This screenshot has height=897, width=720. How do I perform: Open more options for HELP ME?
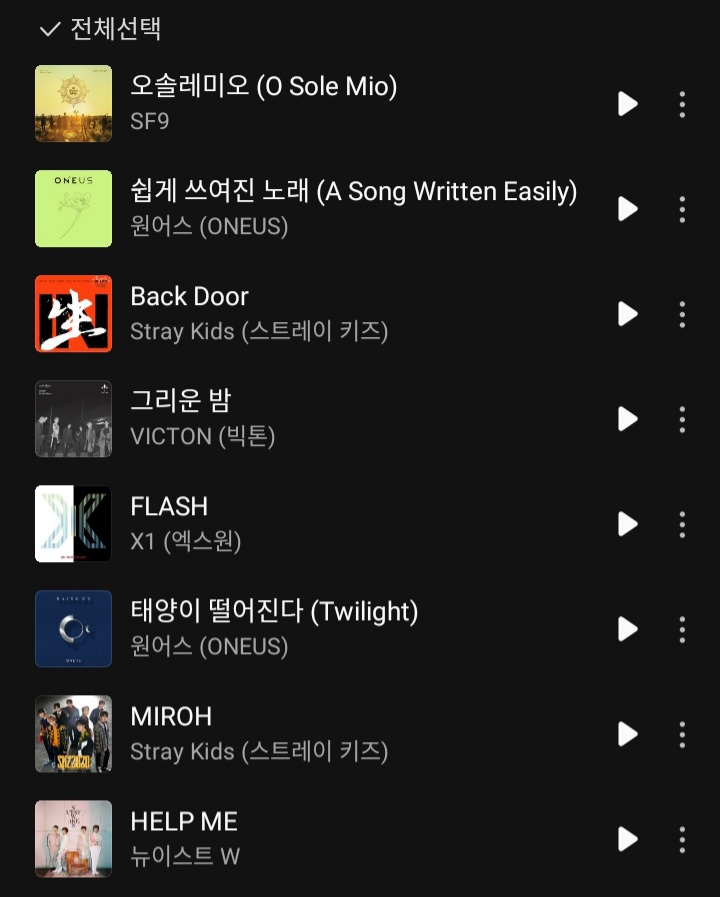pyautogui.click(x=682, y=839)
